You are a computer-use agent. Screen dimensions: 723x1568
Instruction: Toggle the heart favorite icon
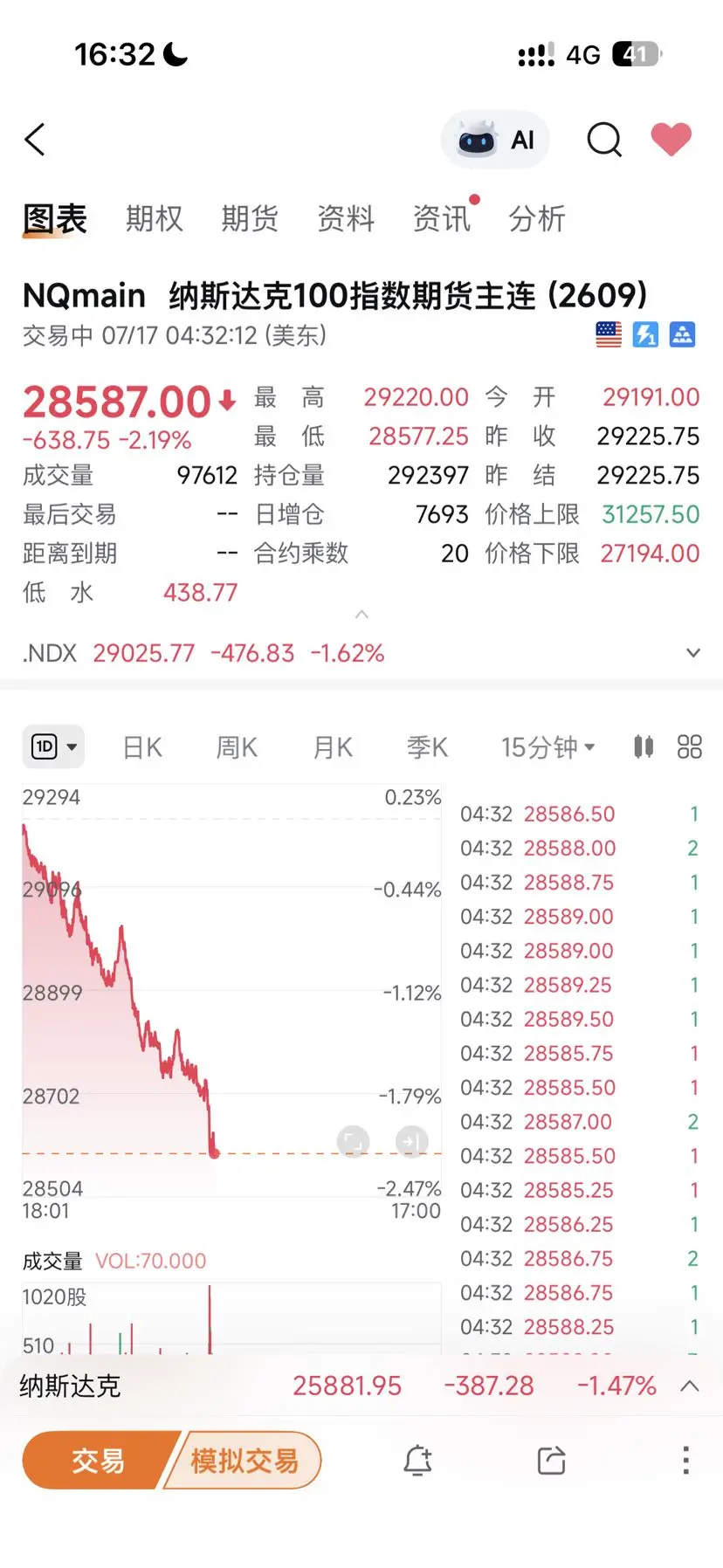pos(671,140)
